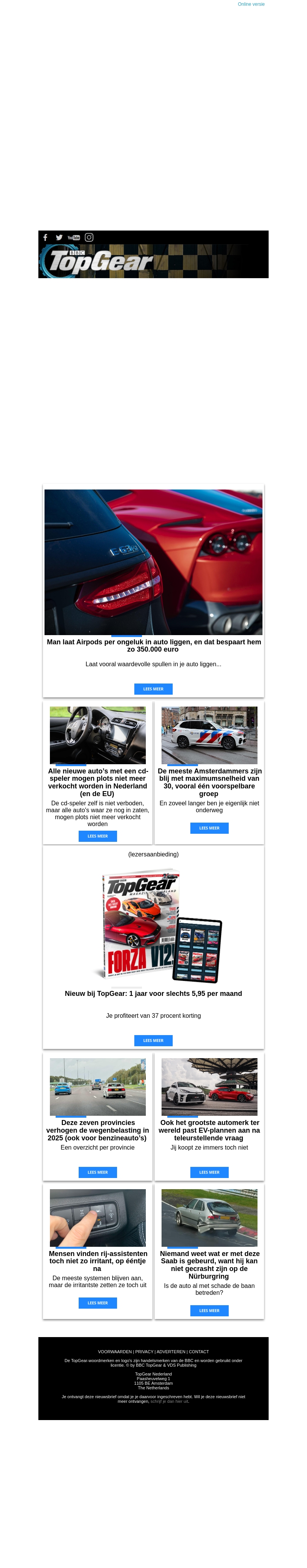Open the TopGear magazine cover offer

tap(153, 925)
